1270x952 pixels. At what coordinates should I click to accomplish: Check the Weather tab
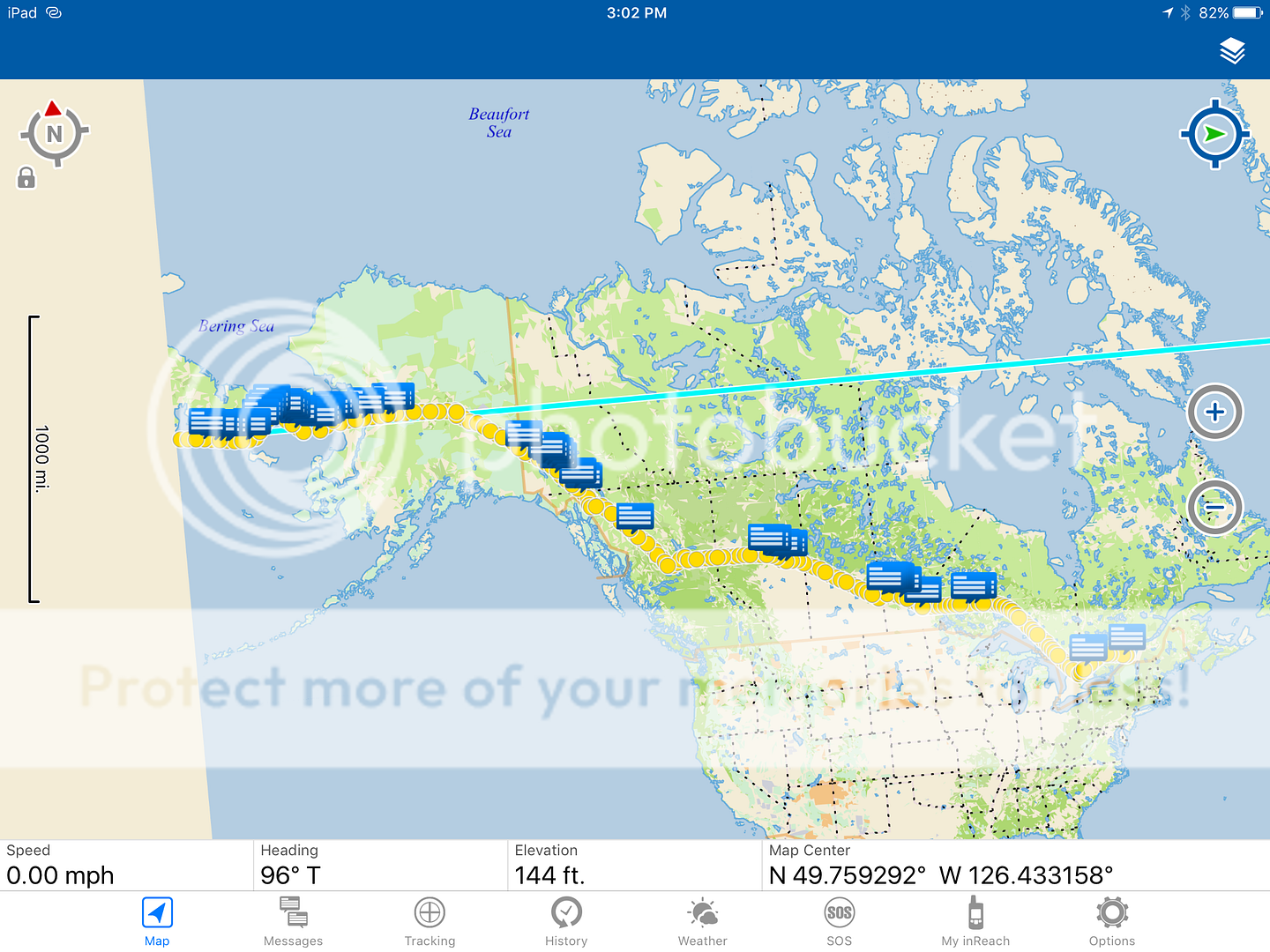703,921
